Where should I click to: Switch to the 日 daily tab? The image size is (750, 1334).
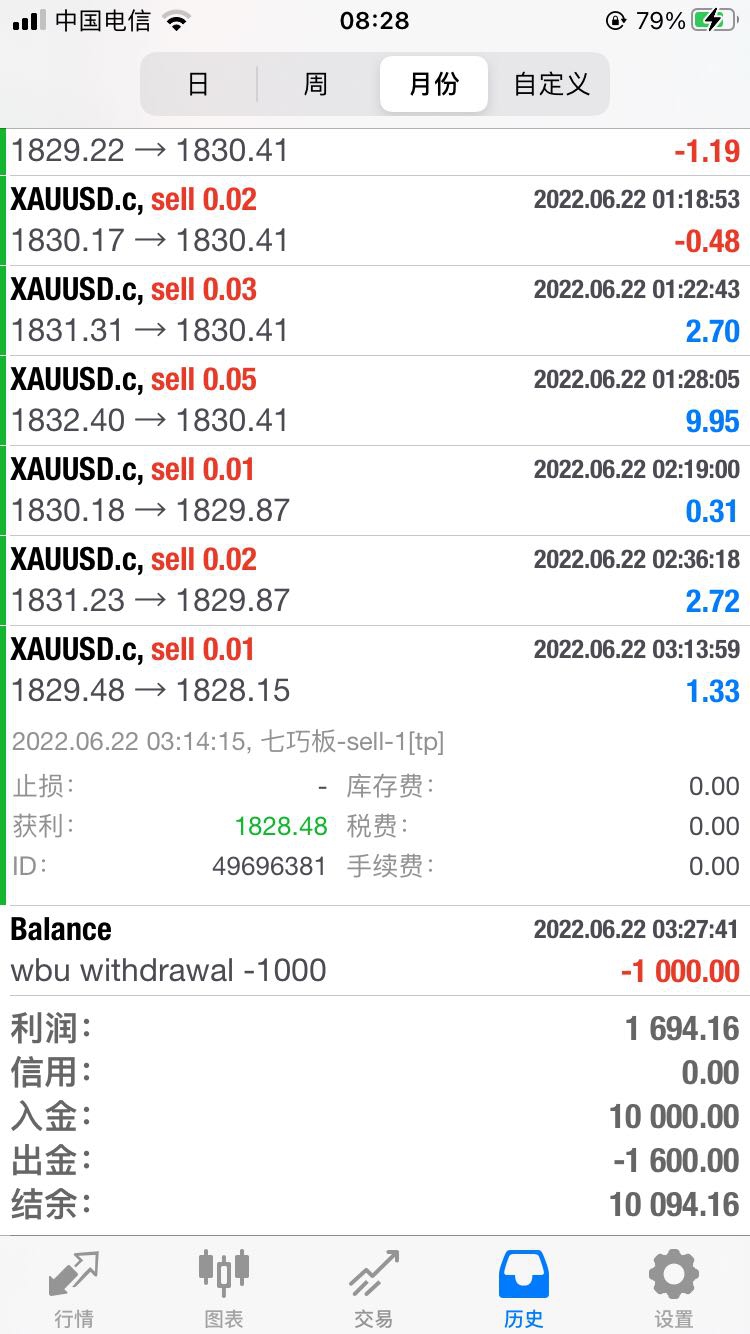199,84
